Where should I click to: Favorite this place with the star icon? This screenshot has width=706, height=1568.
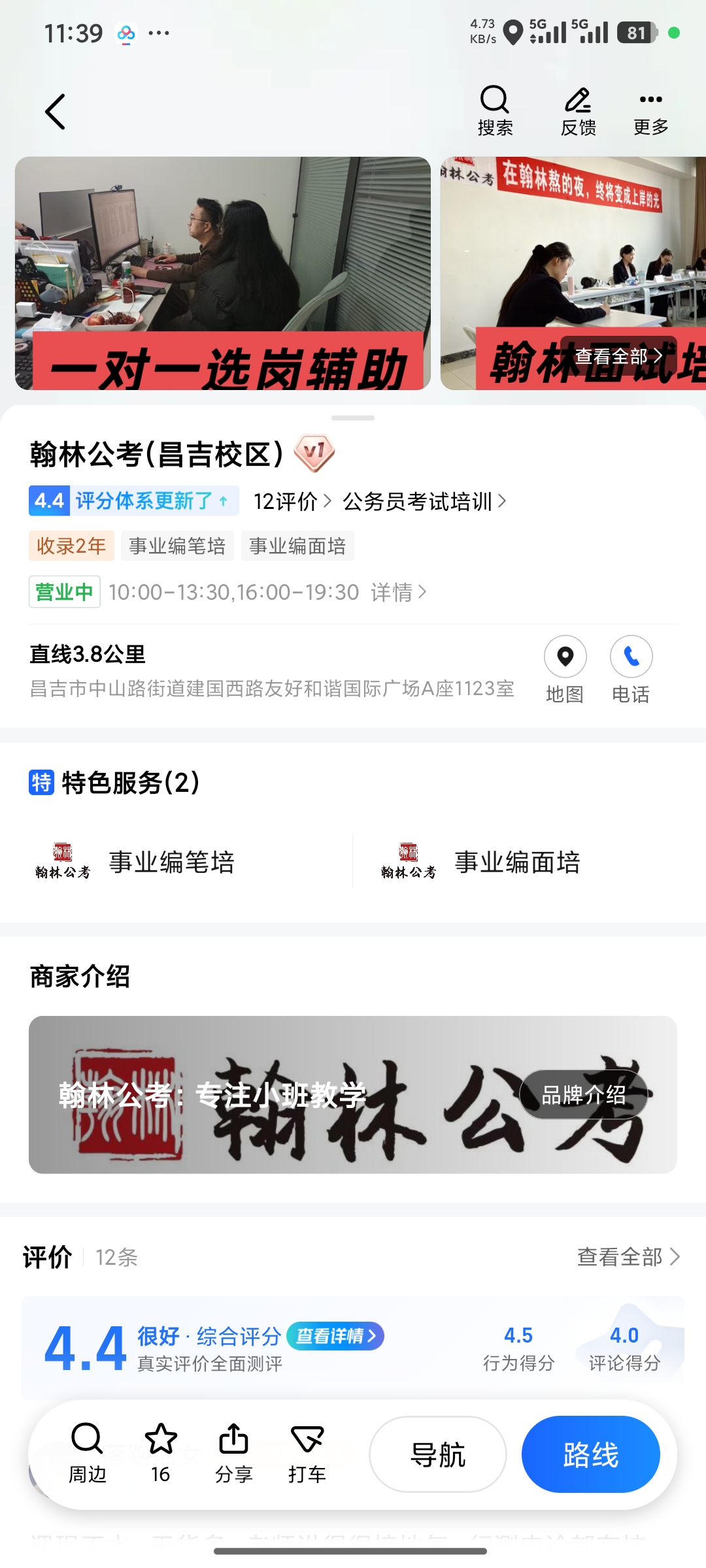tap(161, 1454)
